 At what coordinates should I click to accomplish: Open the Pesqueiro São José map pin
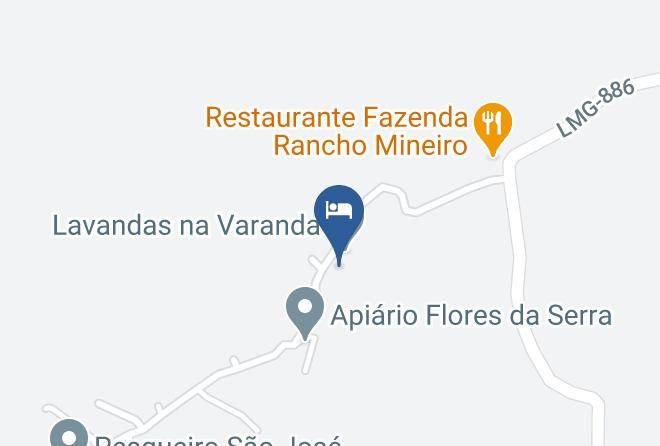[x=69, y=436]
